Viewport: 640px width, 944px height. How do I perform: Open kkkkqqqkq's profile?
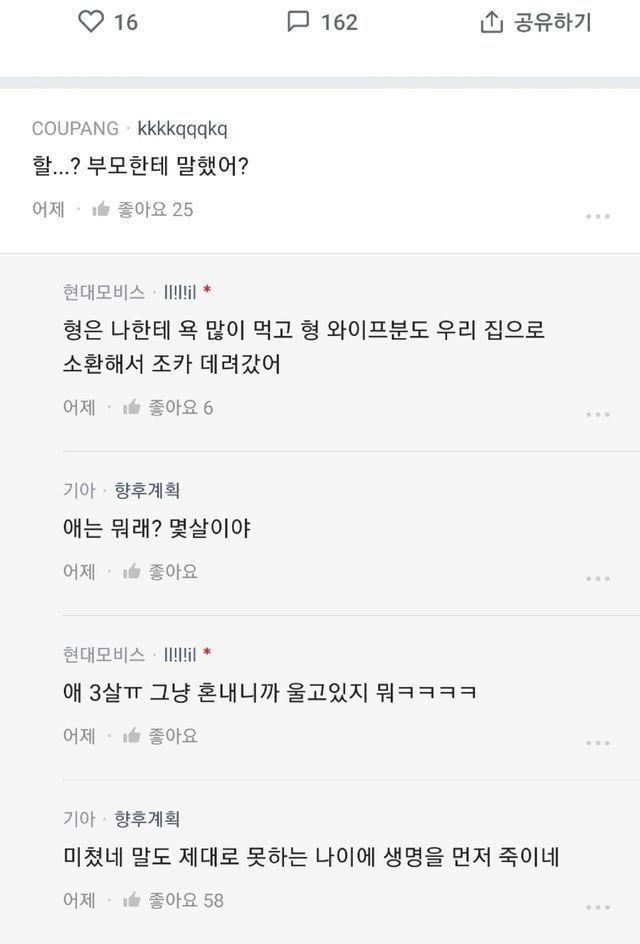pyautogui.click(x=182, y=129)
